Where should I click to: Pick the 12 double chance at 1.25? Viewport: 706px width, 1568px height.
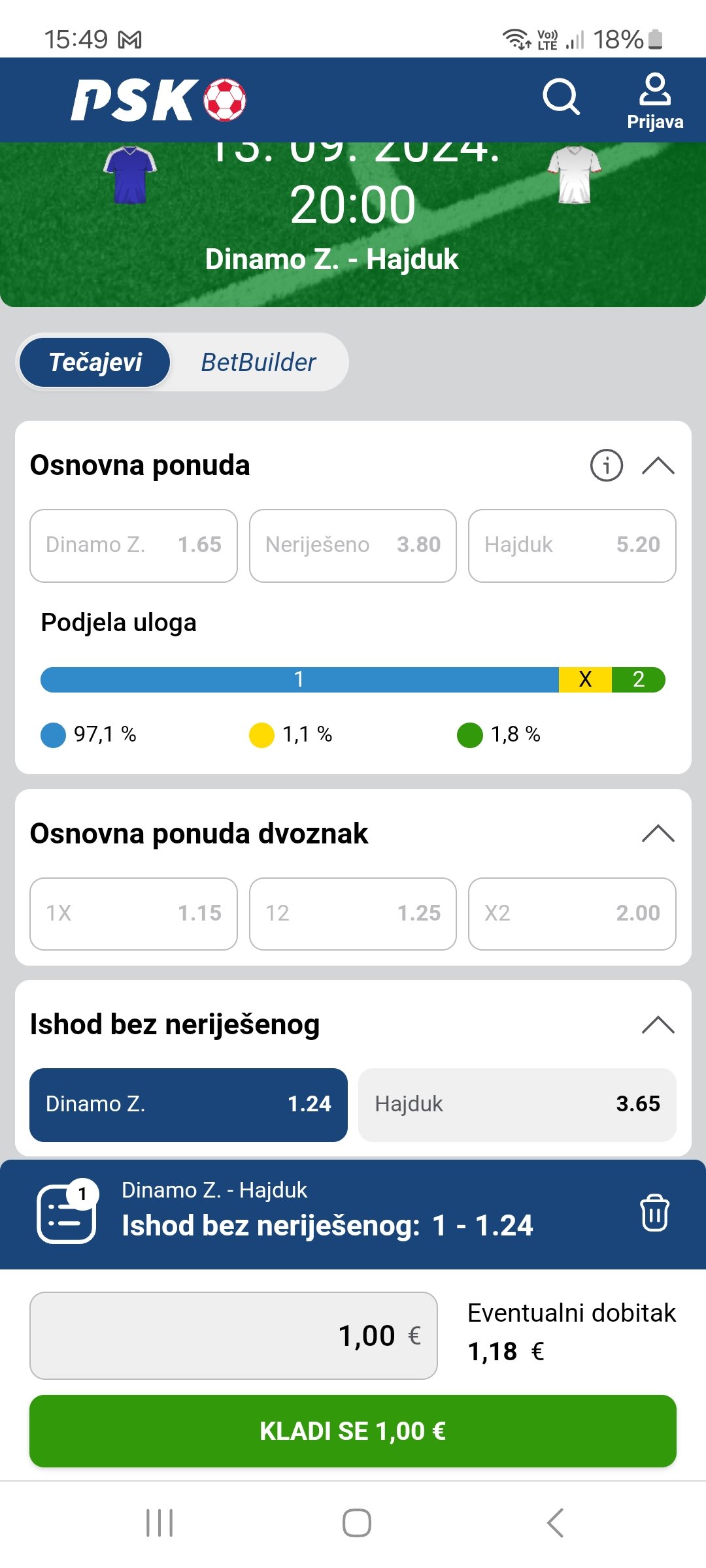pyautogui.click(x=353, y=913)
